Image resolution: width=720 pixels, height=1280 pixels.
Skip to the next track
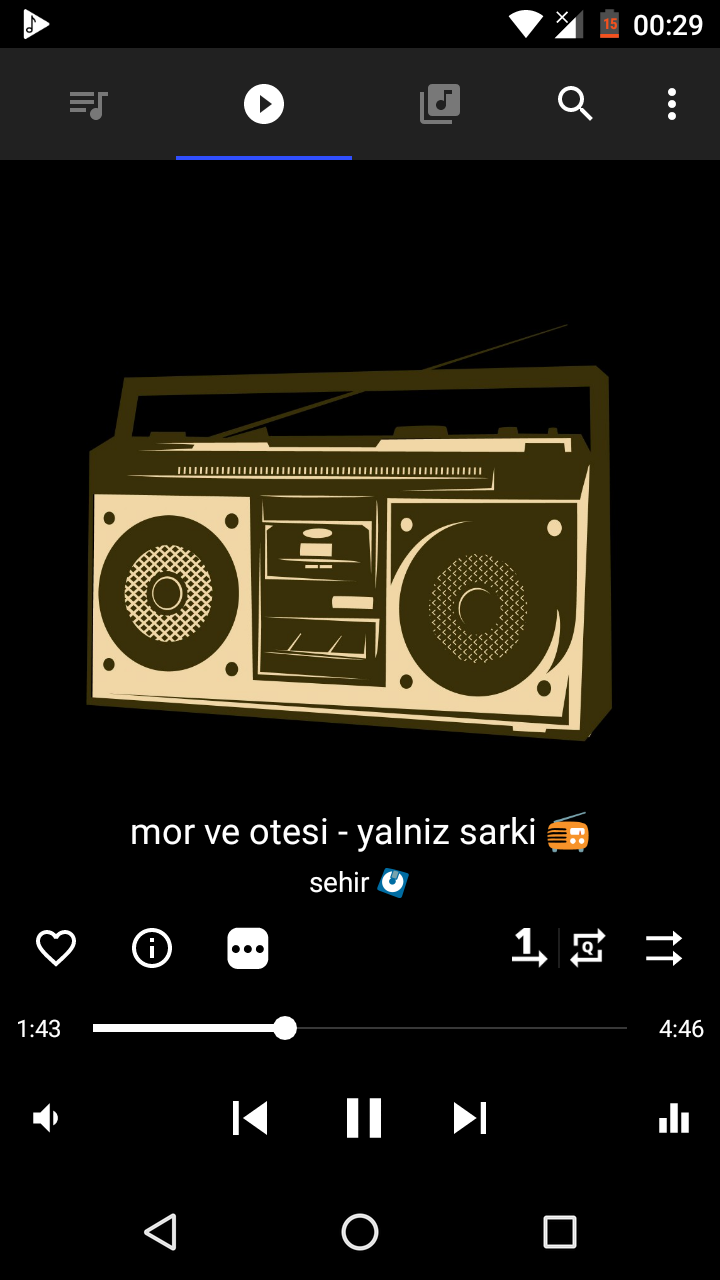pos(470,1118)
